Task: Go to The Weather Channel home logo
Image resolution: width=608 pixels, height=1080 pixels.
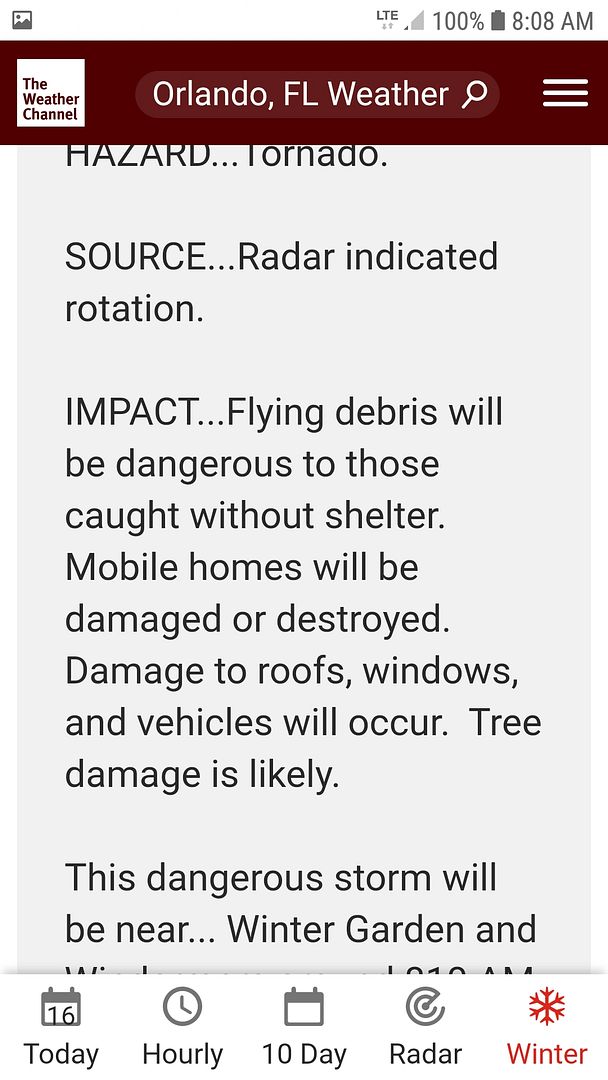Action: [51, 93]
